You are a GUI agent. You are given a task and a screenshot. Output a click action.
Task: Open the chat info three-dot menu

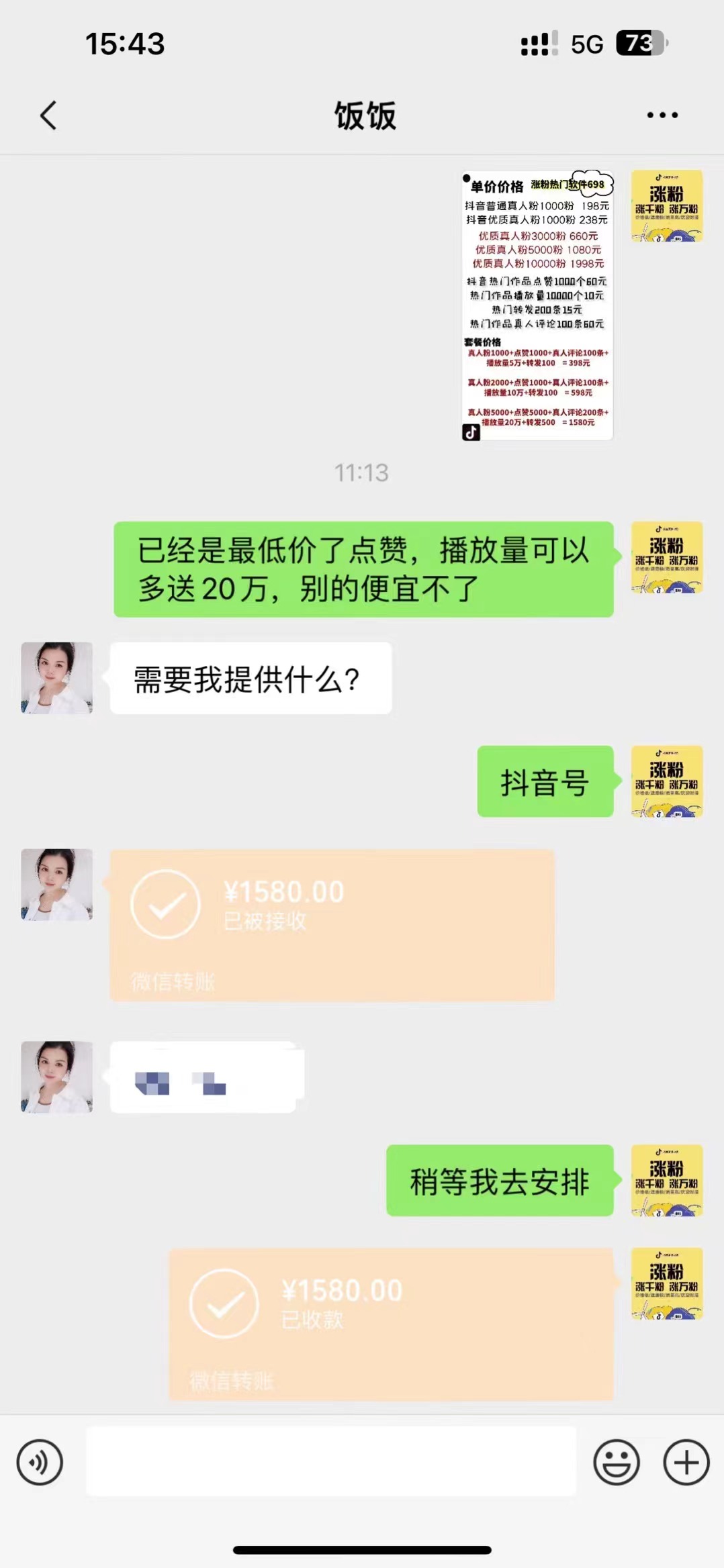tap(662, 115)
